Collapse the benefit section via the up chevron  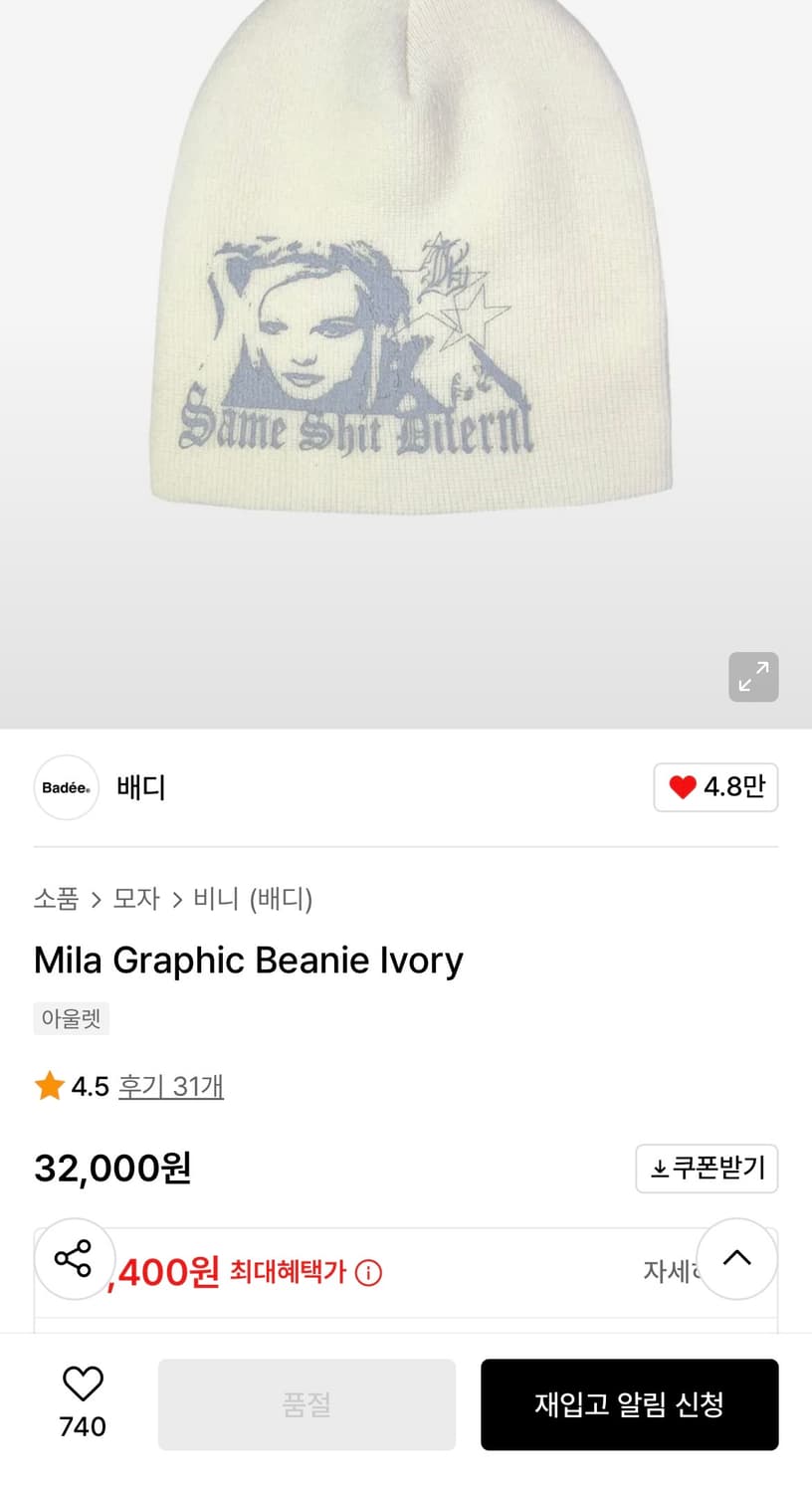pos(736,1258)
